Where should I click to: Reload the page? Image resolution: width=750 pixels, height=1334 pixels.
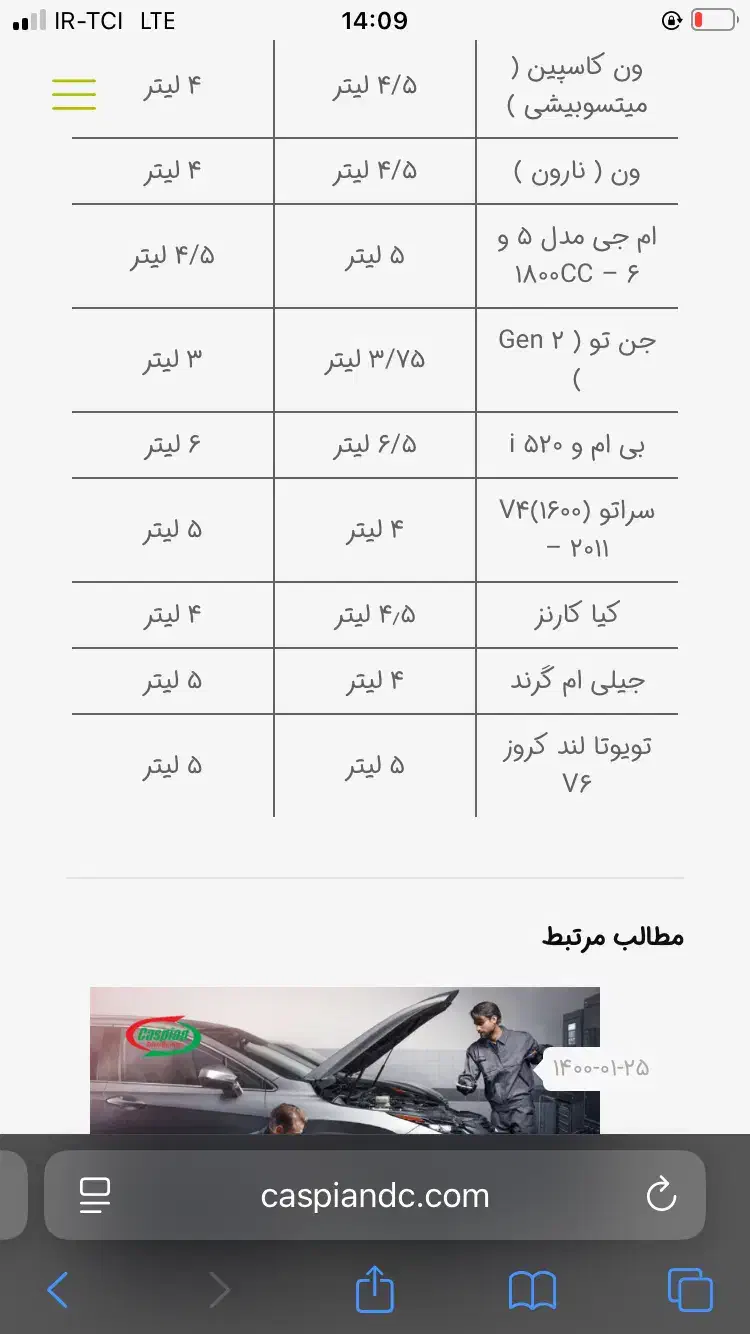coord(661,1195)
